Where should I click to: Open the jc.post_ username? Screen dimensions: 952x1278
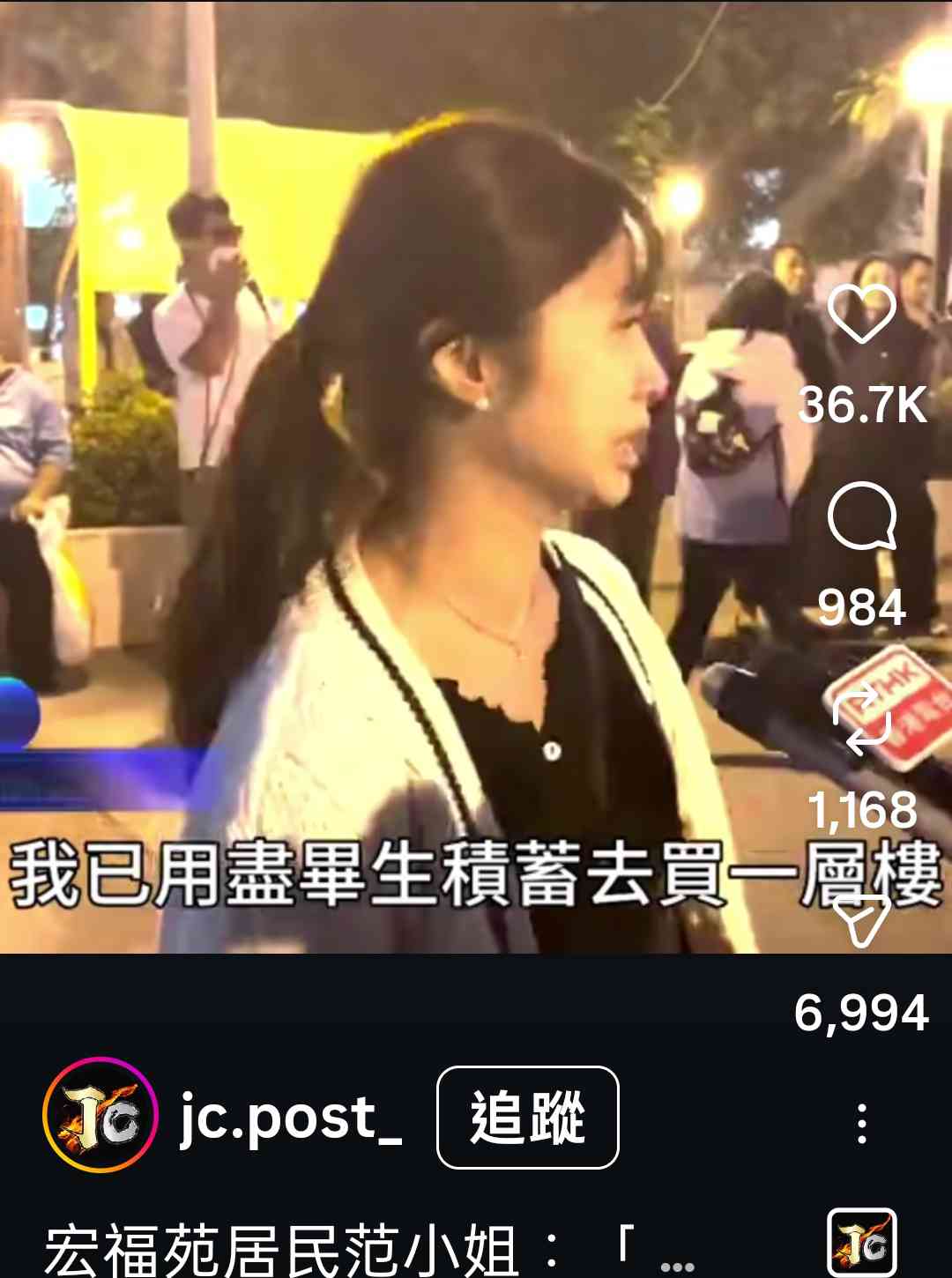pyautogui.click(x=291, y=1118)
